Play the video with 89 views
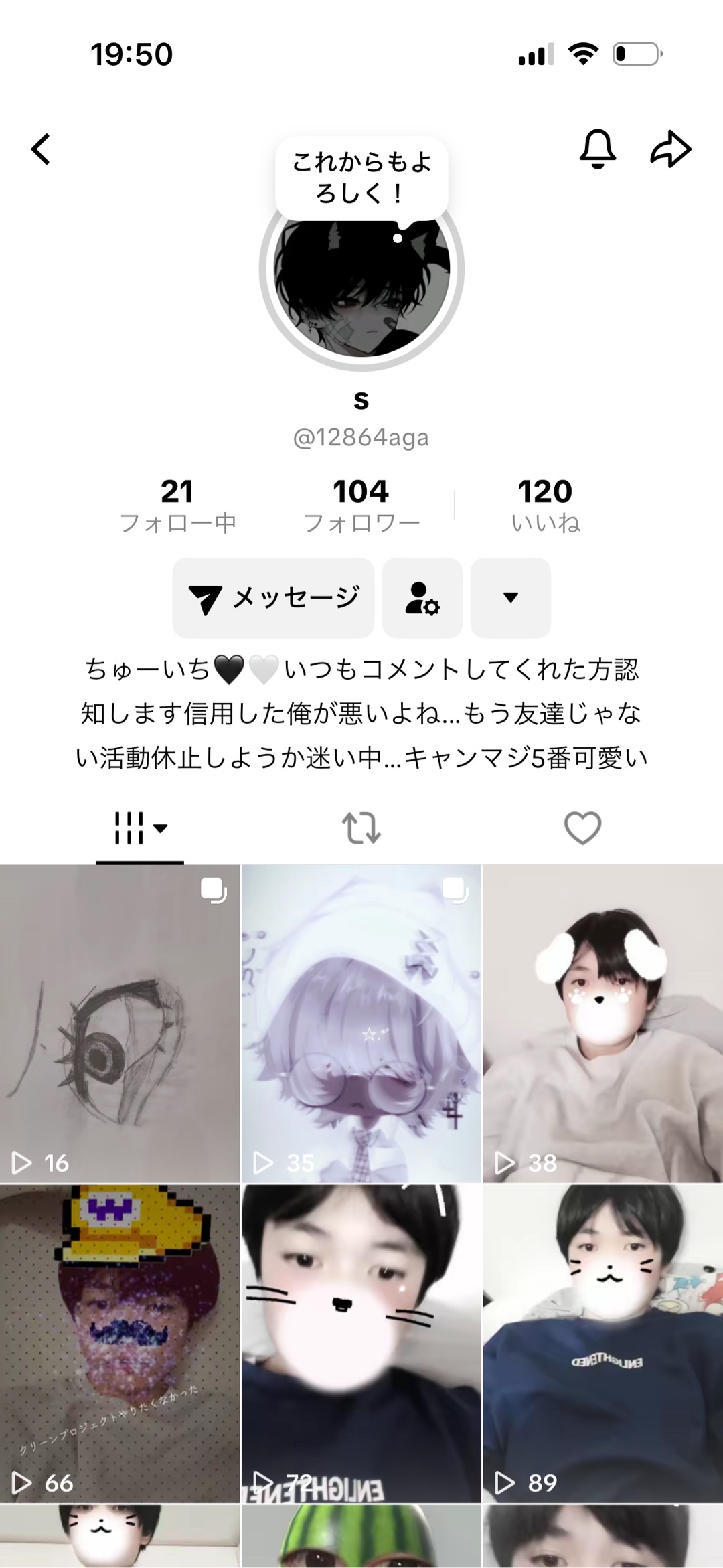This screenshot has width=723, height=1568. click(602, 1342)
